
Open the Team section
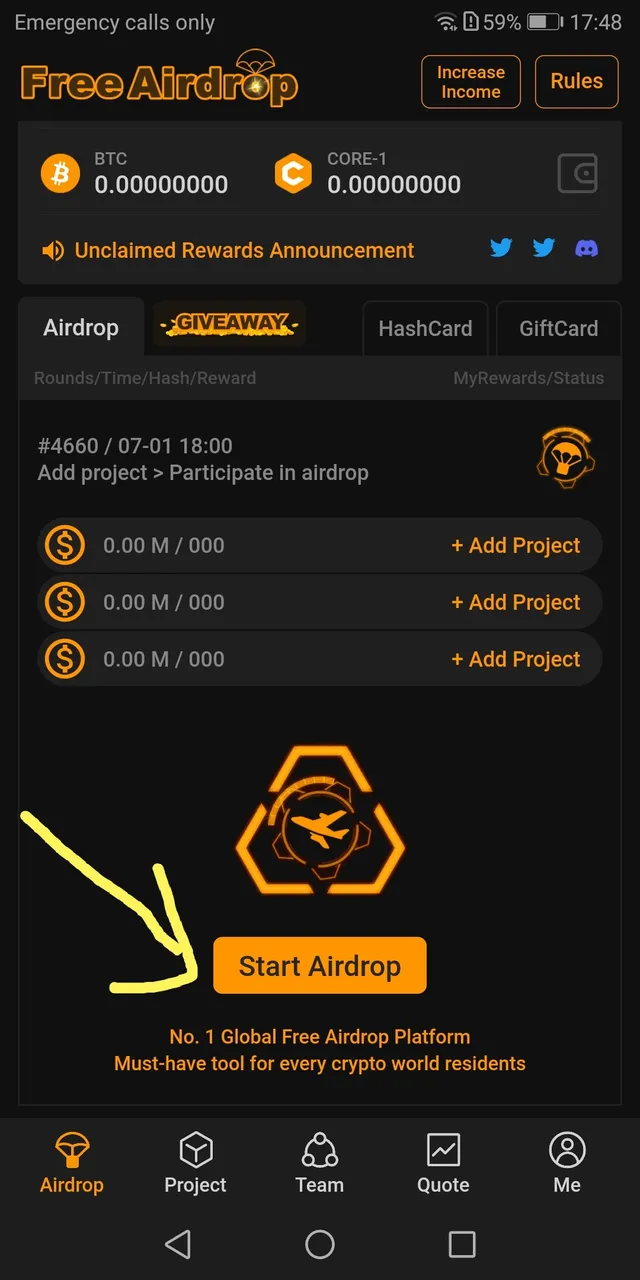(x=320, y=1163)
